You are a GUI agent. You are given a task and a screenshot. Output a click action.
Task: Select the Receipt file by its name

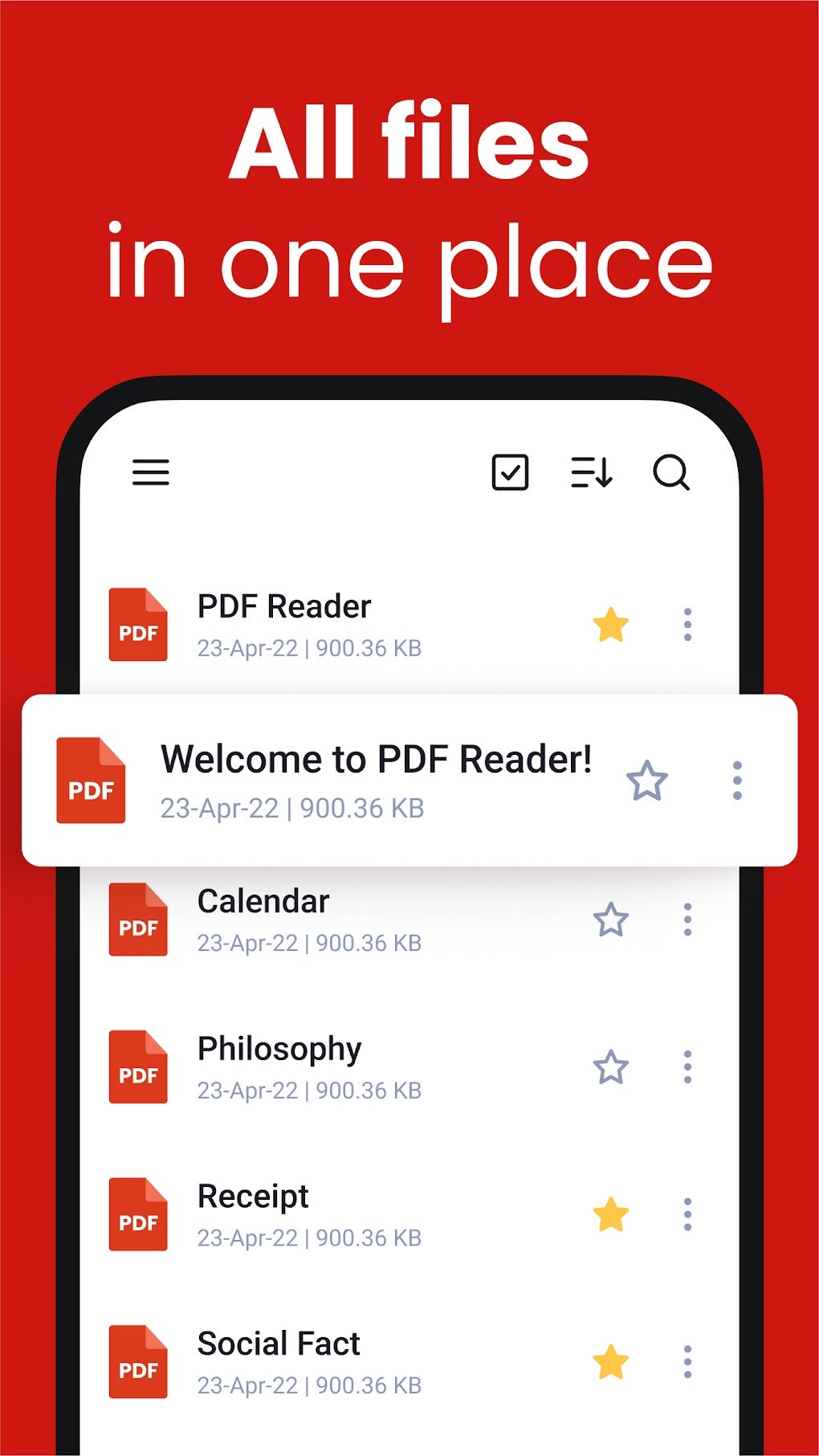pyautogui.click(x=255, y=1196)
